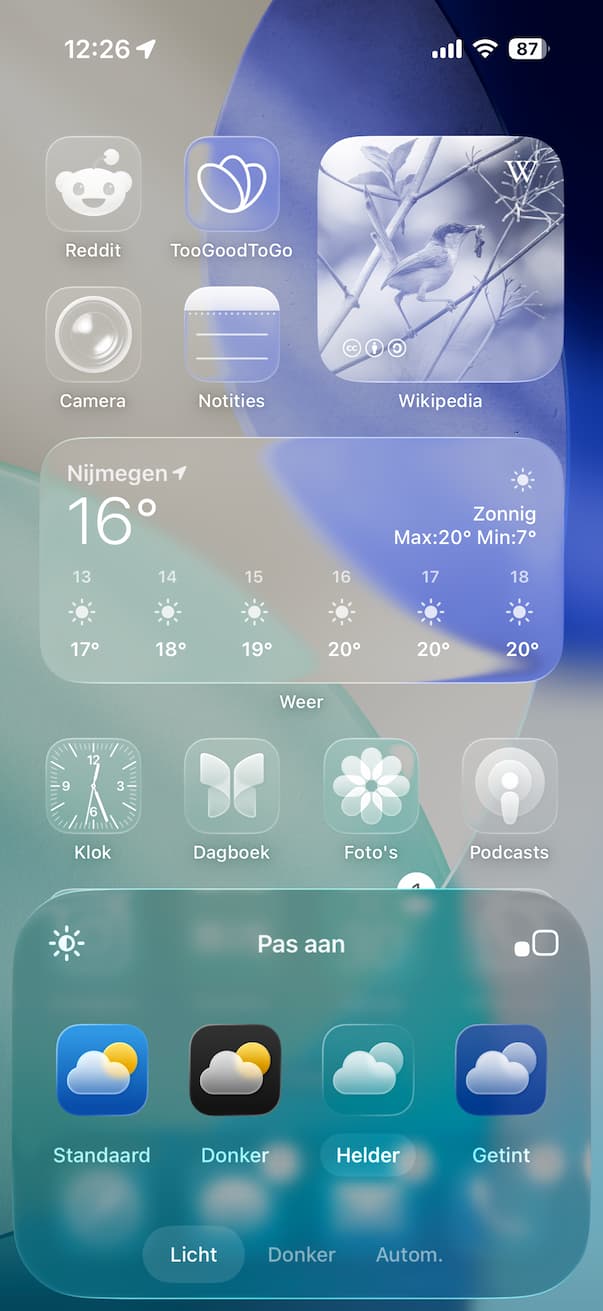This screenshot has height=1311, width=603.
Task: Toggle wallpaper dimming with the sun icon
Action: coord(67,943)
